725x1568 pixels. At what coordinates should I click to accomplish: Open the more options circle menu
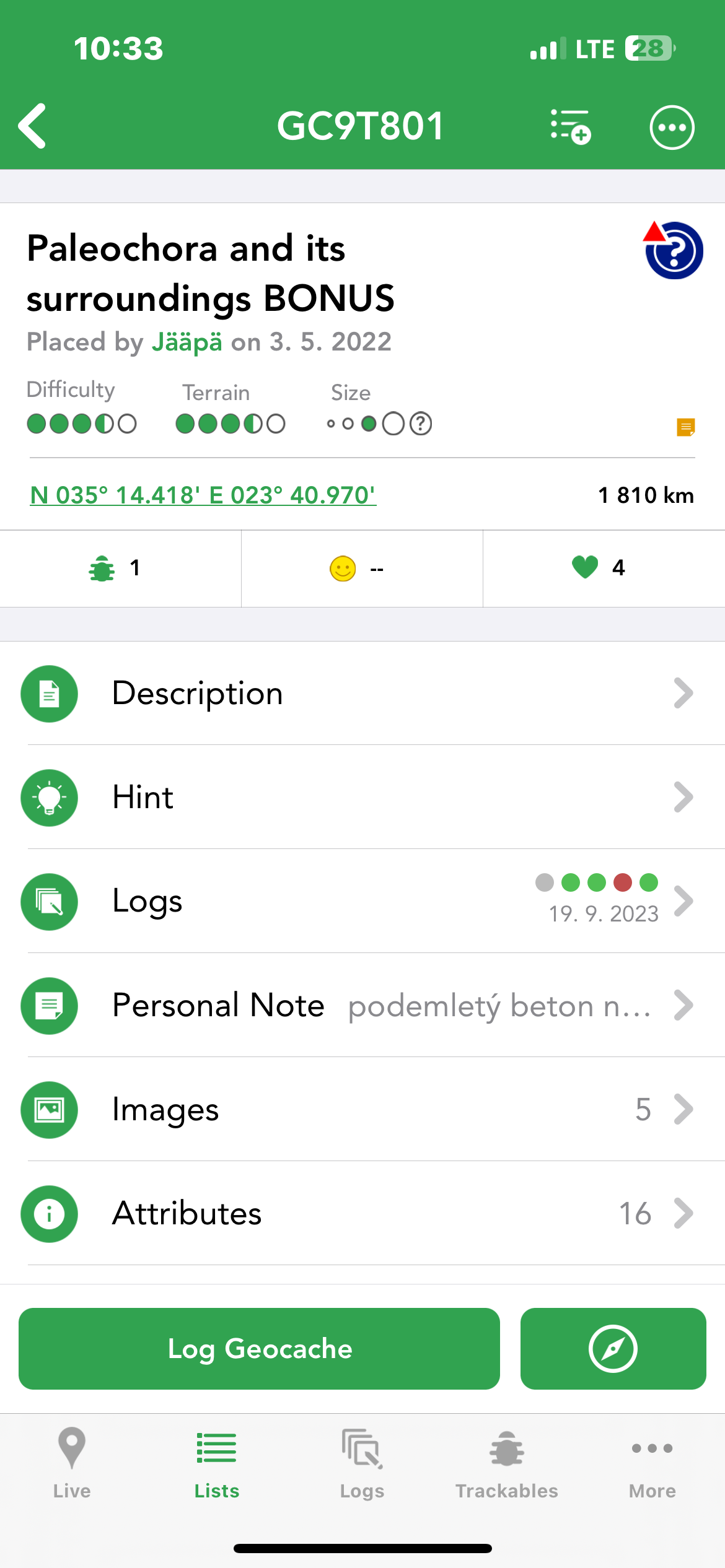click(672, 128)
